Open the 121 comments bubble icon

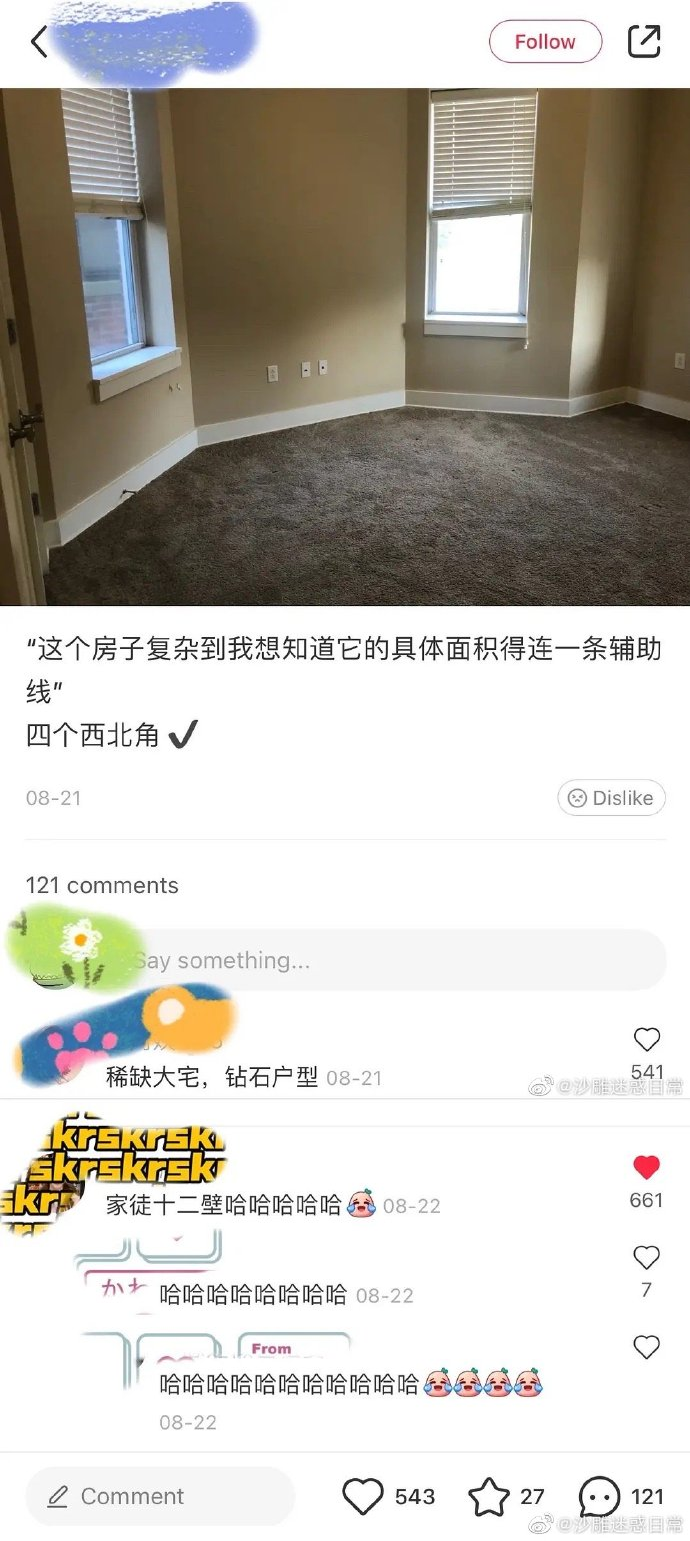point(599,1496)
